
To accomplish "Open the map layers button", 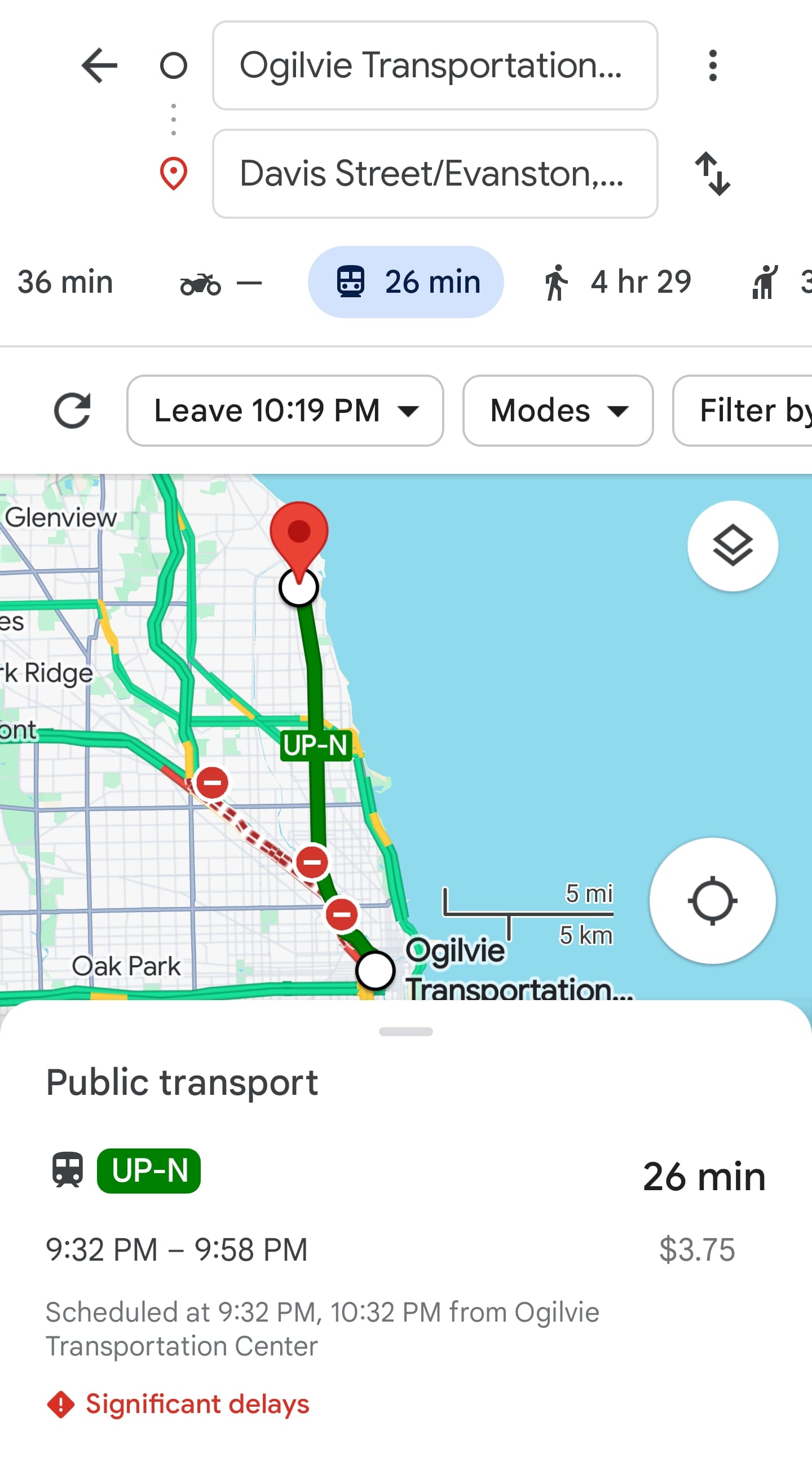I will click(x=732, y=546).
